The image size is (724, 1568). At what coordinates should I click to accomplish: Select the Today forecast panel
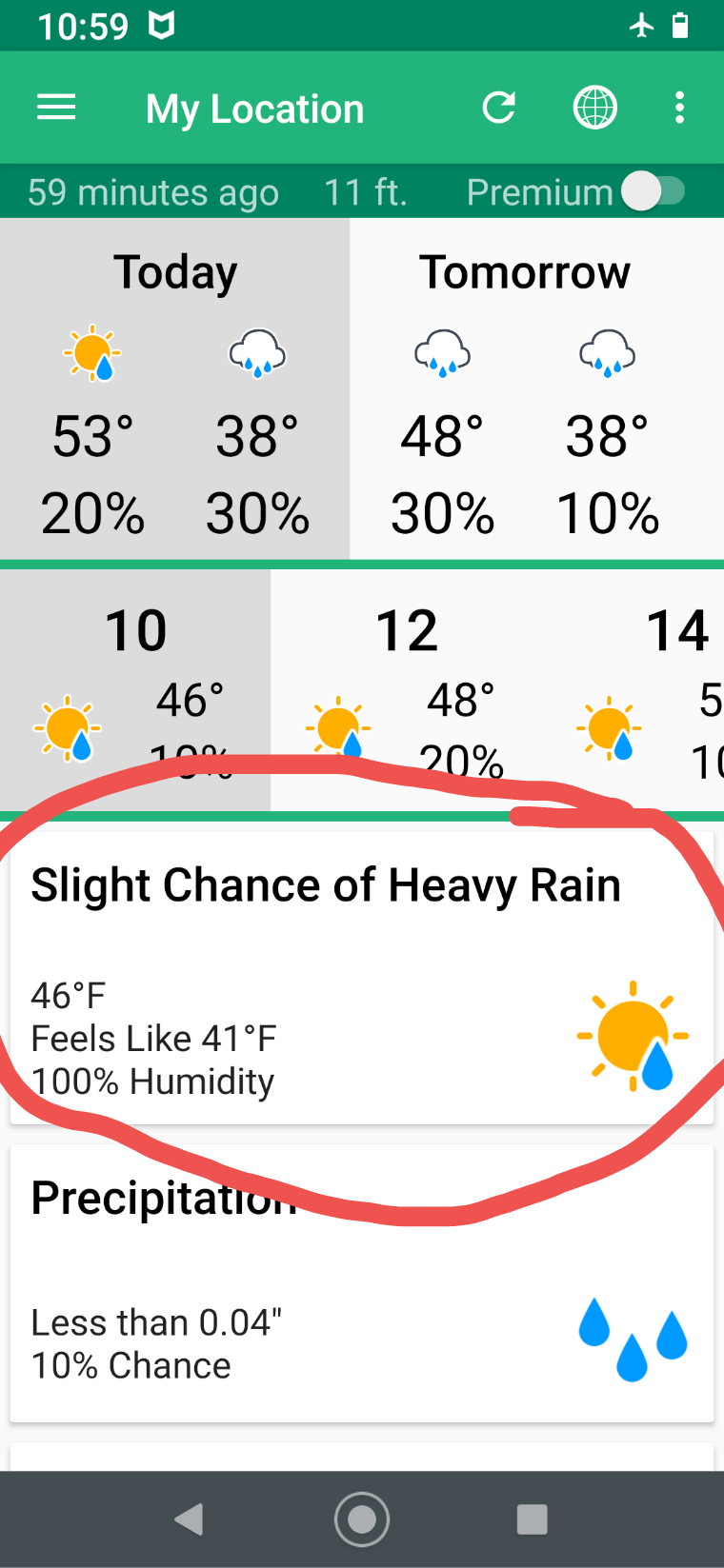[x=175, y=388]
